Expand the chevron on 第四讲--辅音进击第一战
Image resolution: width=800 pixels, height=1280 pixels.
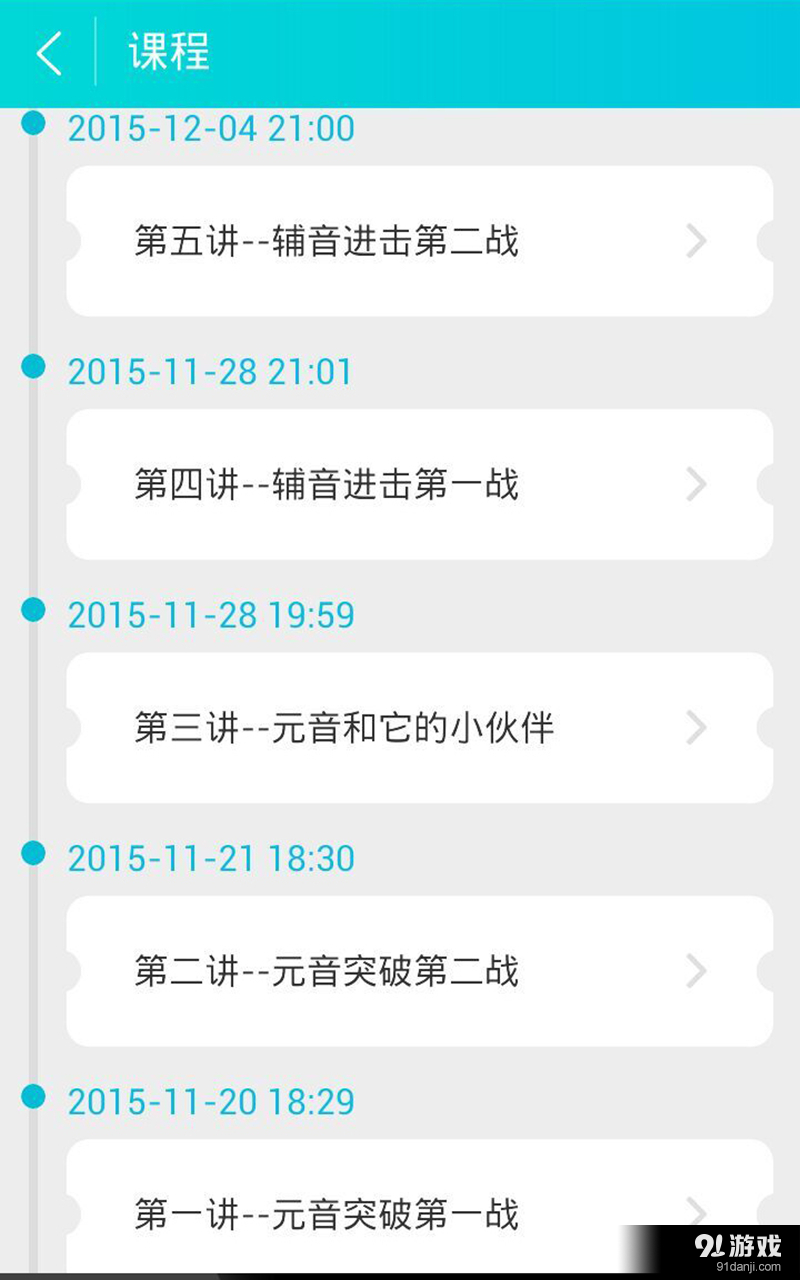coord(697,485)
